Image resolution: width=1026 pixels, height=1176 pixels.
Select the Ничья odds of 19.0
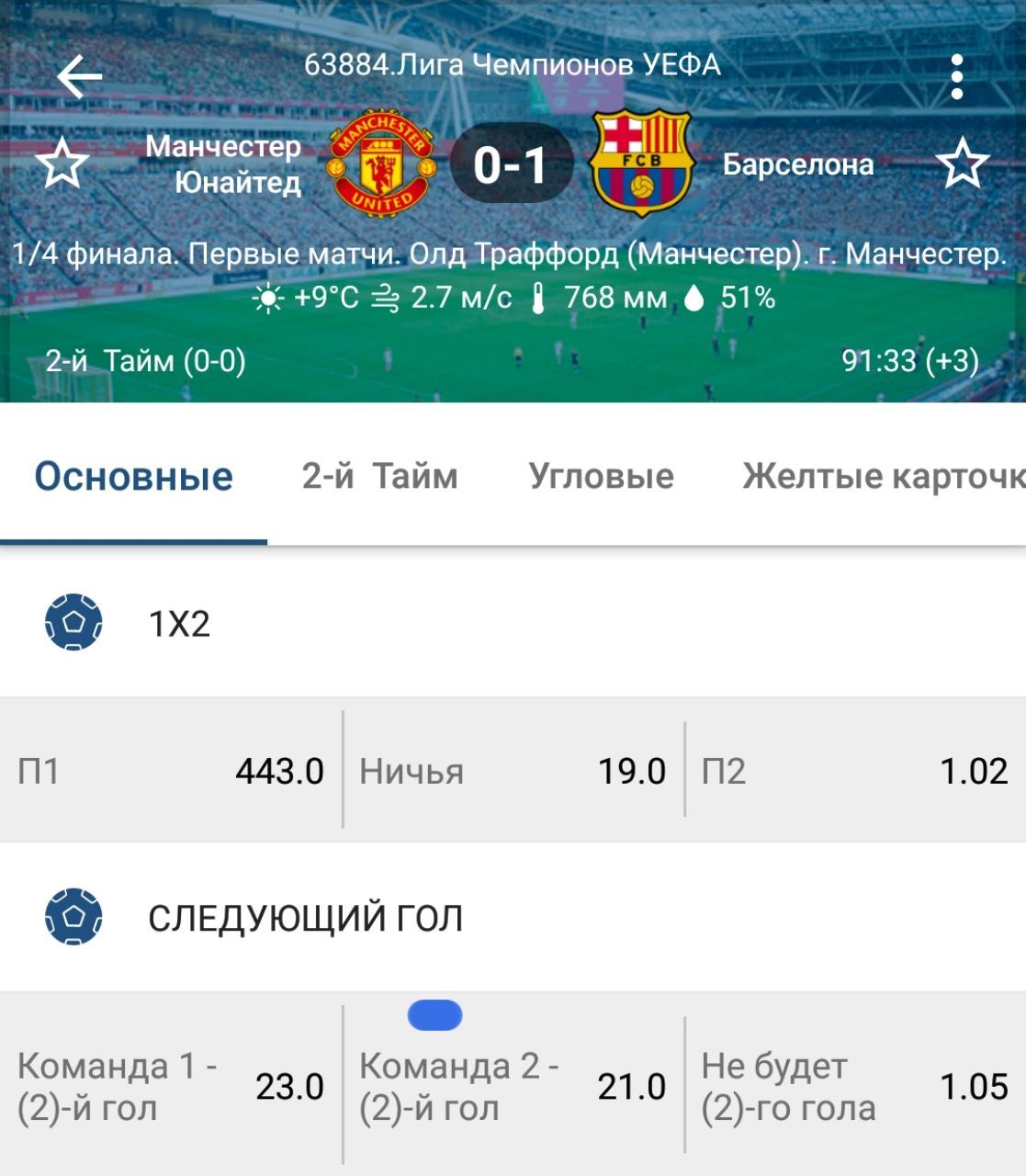point(513,770)
